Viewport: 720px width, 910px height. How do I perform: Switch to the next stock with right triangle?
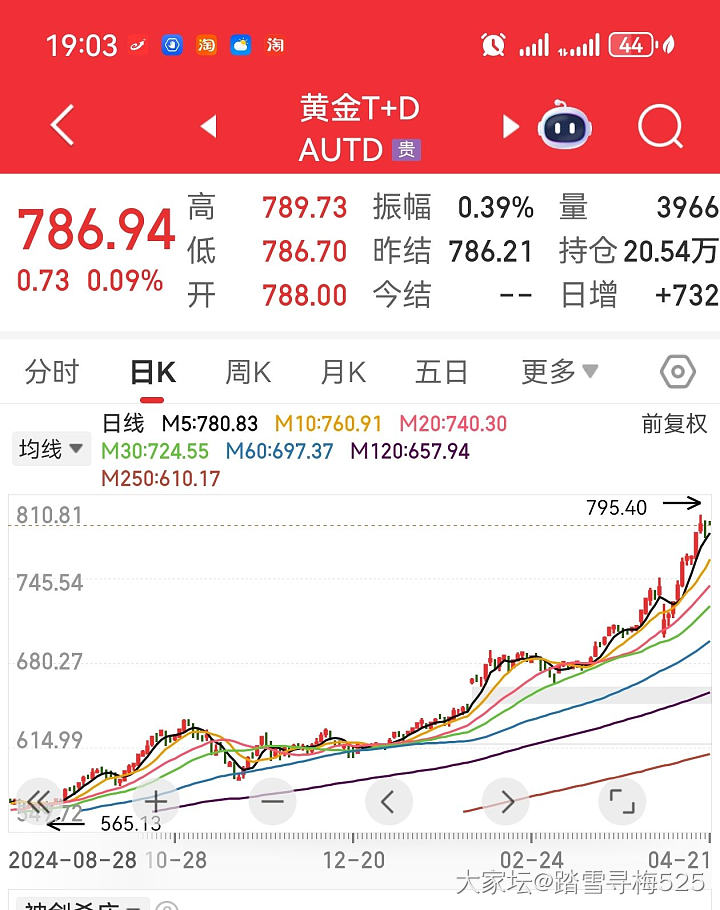511,126
